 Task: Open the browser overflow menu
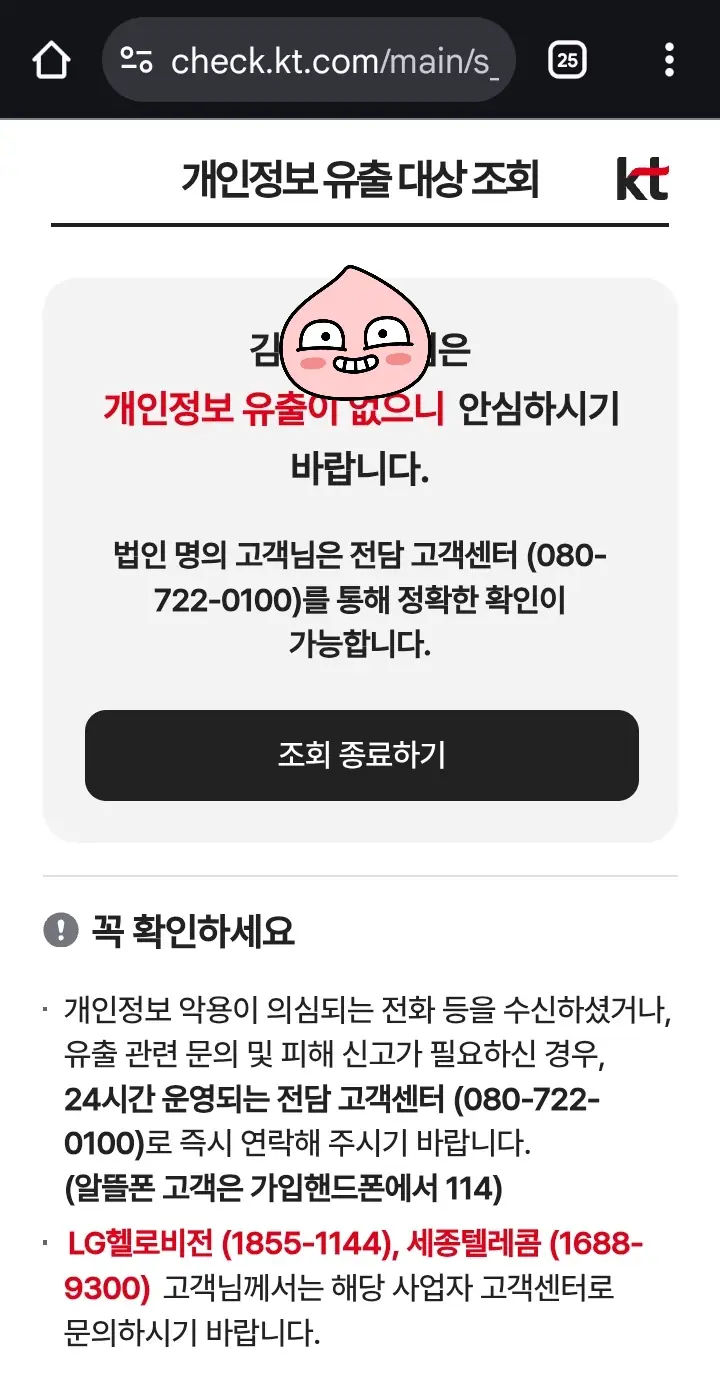coord(669,61)
